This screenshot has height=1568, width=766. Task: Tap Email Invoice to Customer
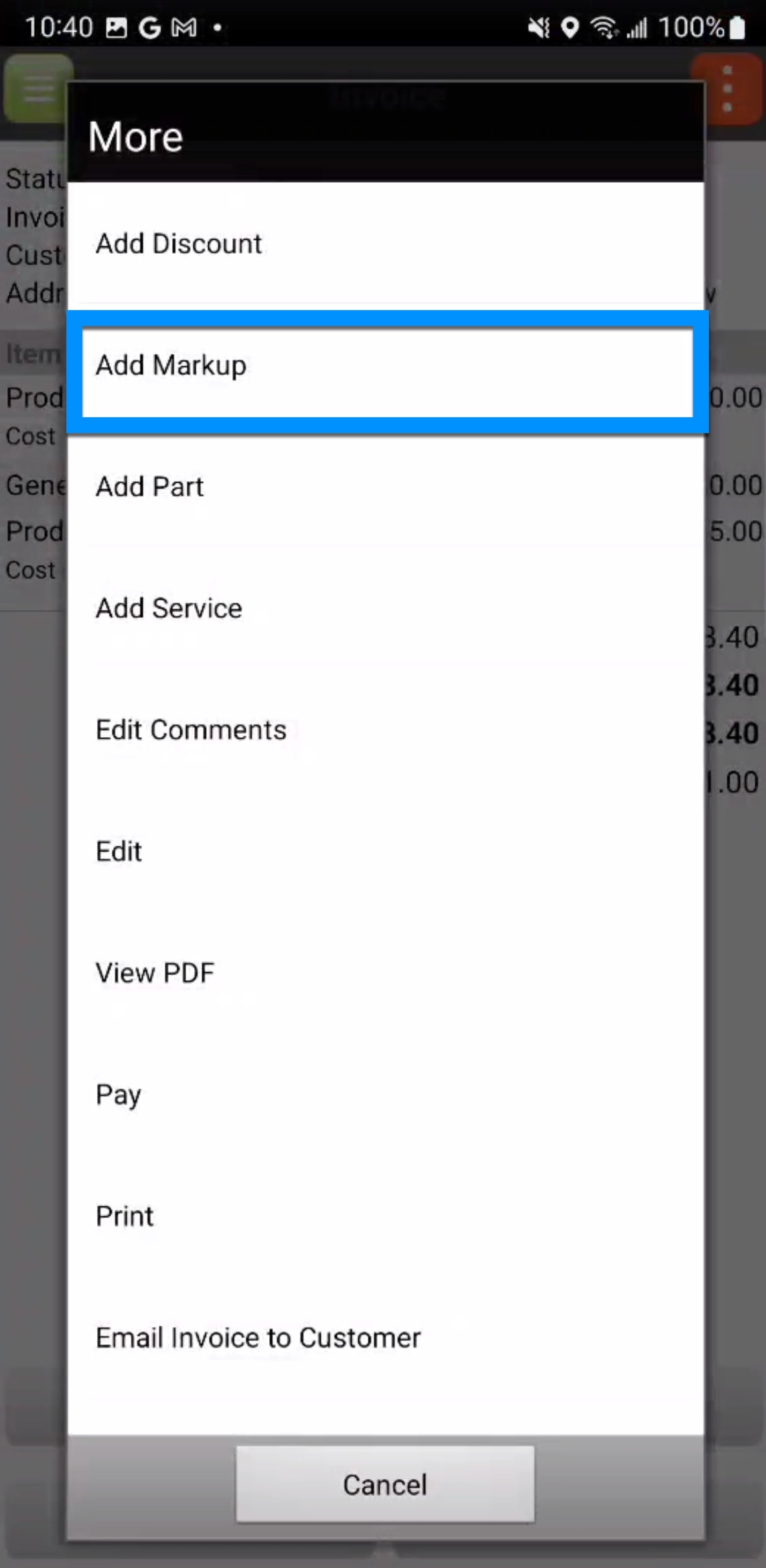click(x=385, y=1338)
